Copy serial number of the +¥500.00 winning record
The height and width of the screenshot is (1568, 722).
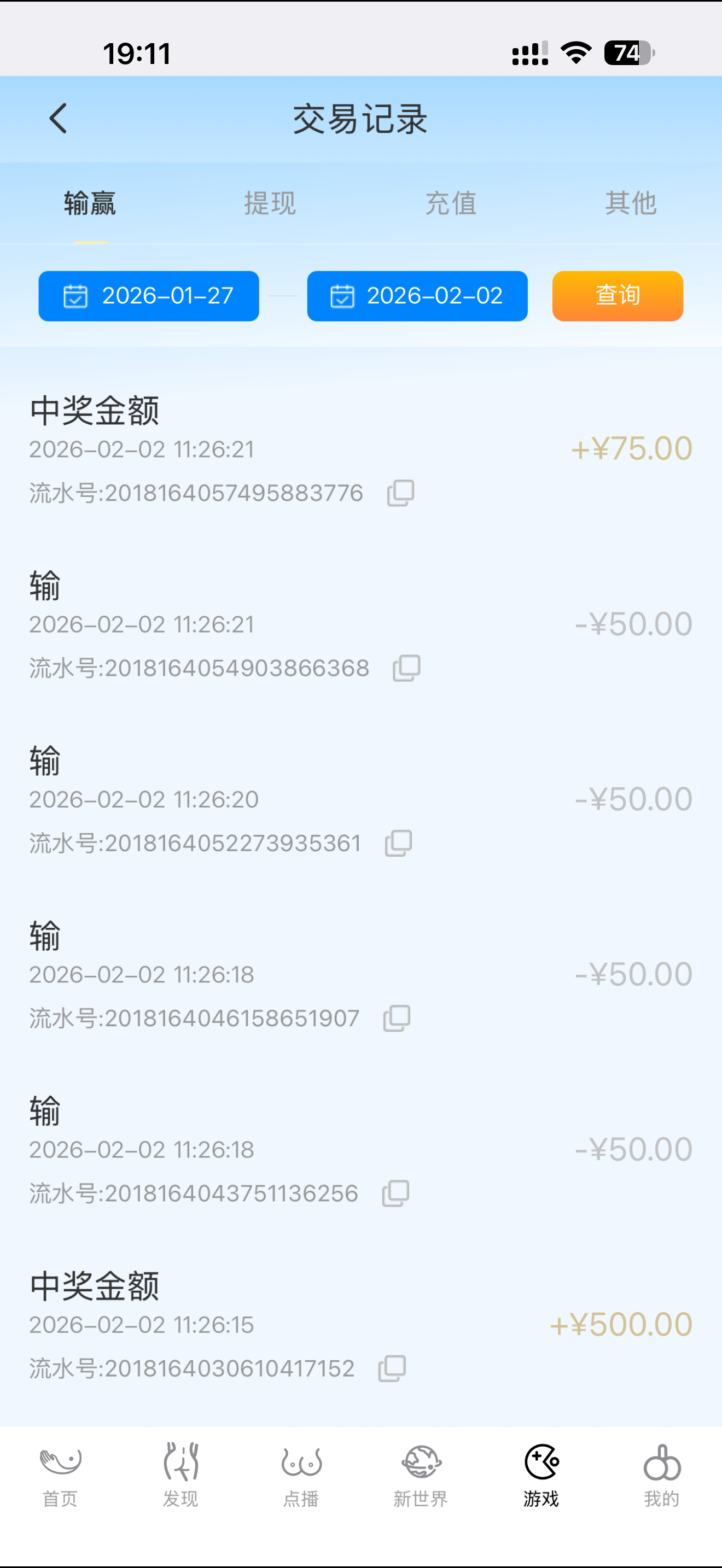[x=392, y=1367]
